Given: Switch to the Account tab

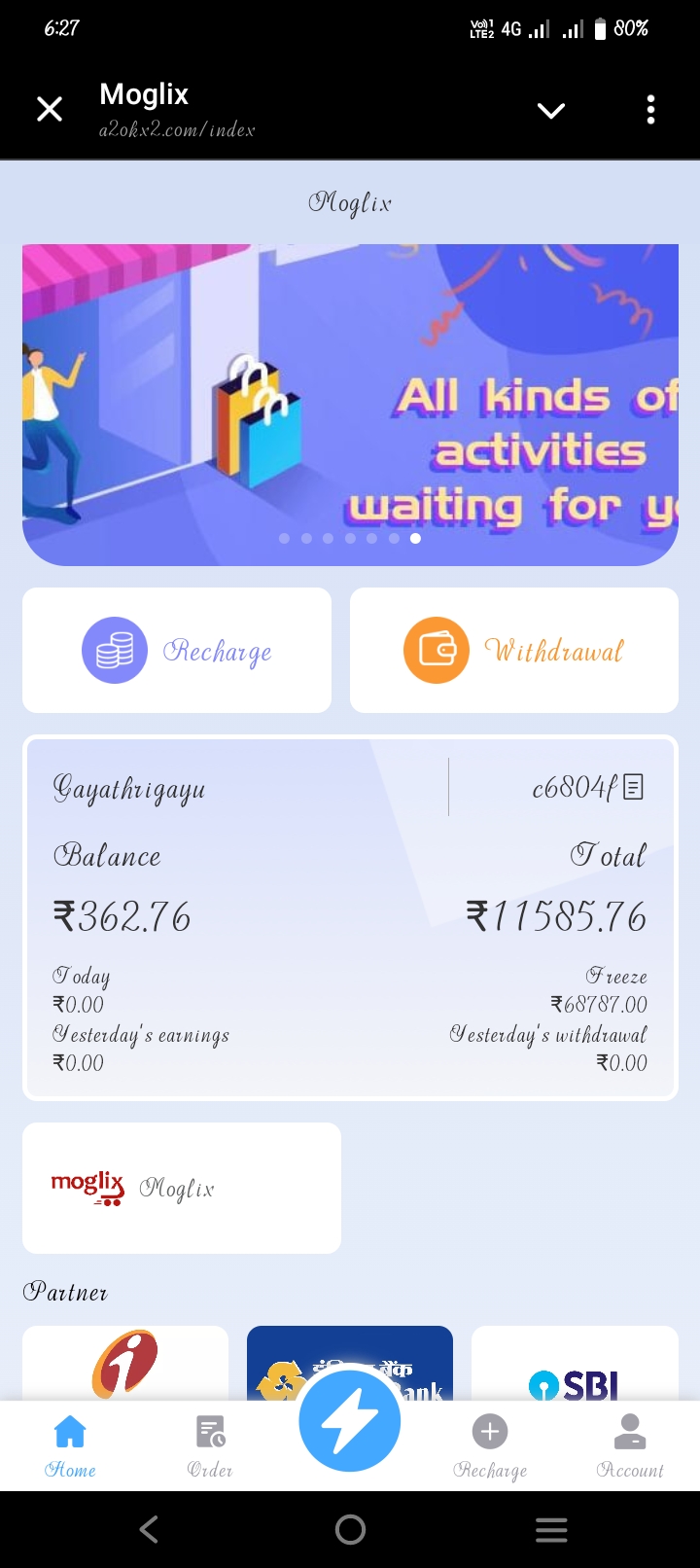Looking at the screenshot, I should [x=630, y=1445].
